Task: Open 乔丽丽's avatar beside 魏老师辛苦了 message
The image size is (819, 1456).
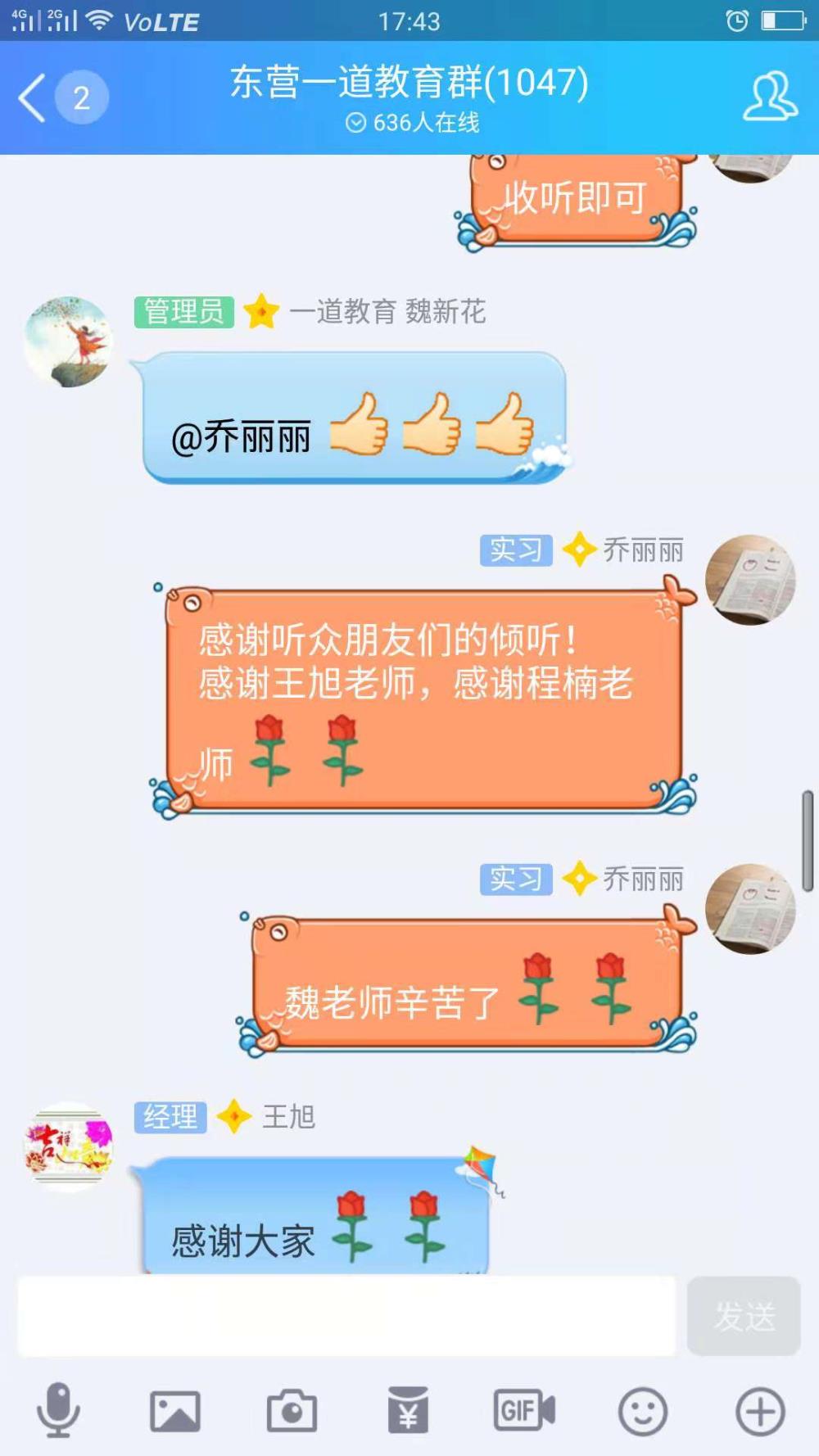Action: click(x=750, y=908)
